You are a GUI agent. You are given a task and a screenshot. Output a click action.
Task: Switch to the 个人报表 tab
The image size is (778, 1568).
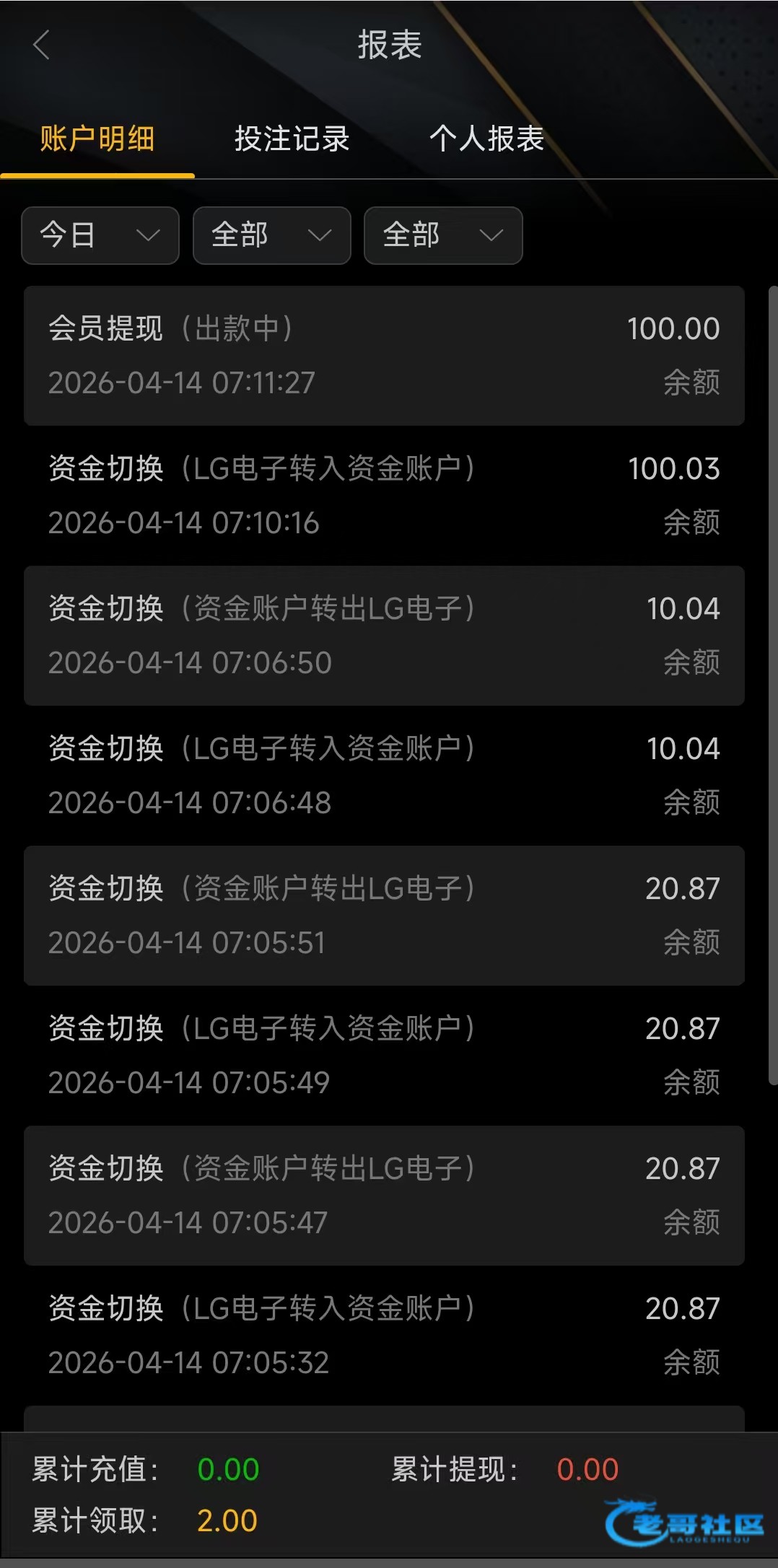point(486,139)
